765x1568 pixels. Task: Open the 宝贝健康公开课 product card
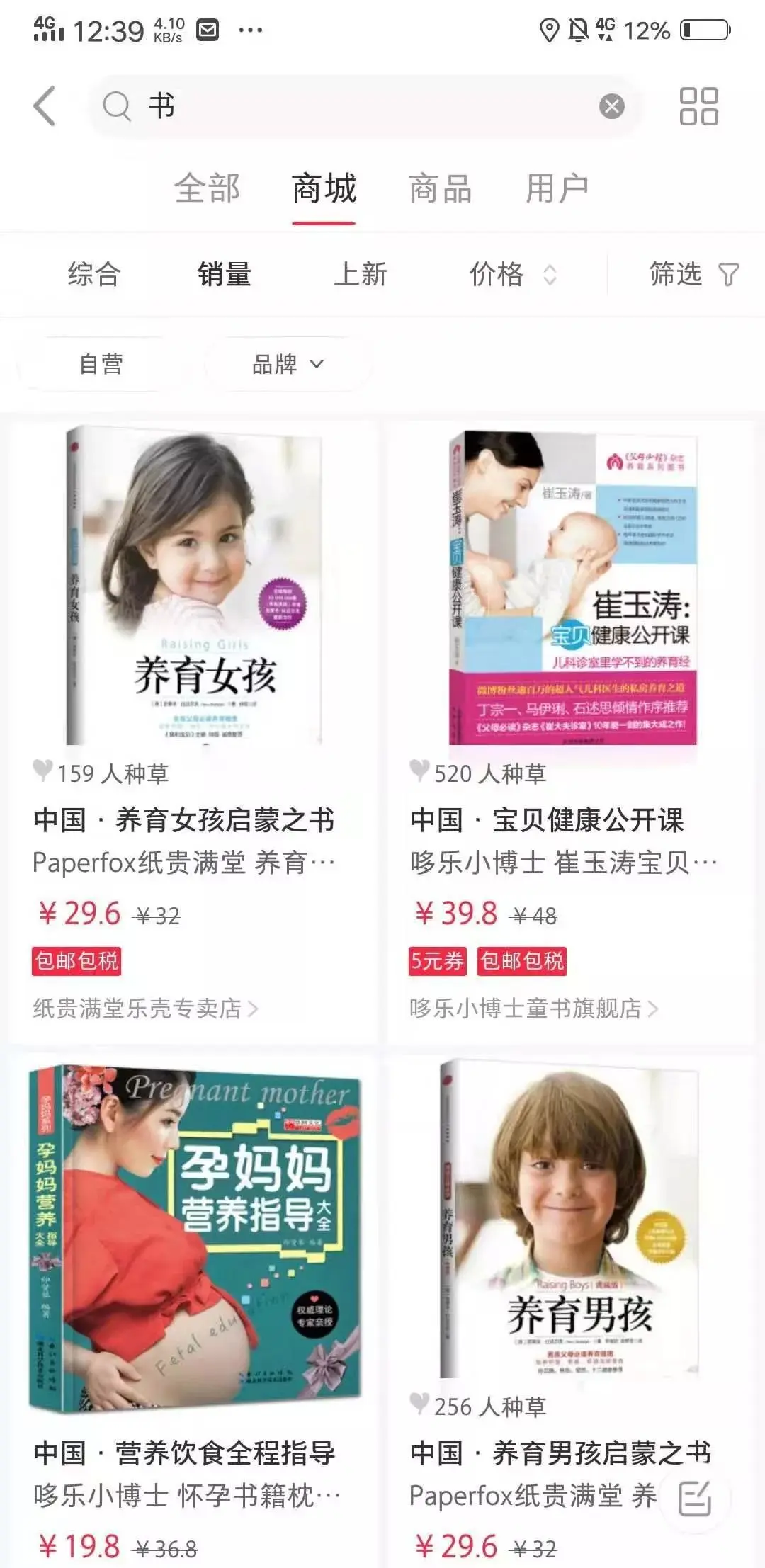pyautogui.click(x=572, y=588)
